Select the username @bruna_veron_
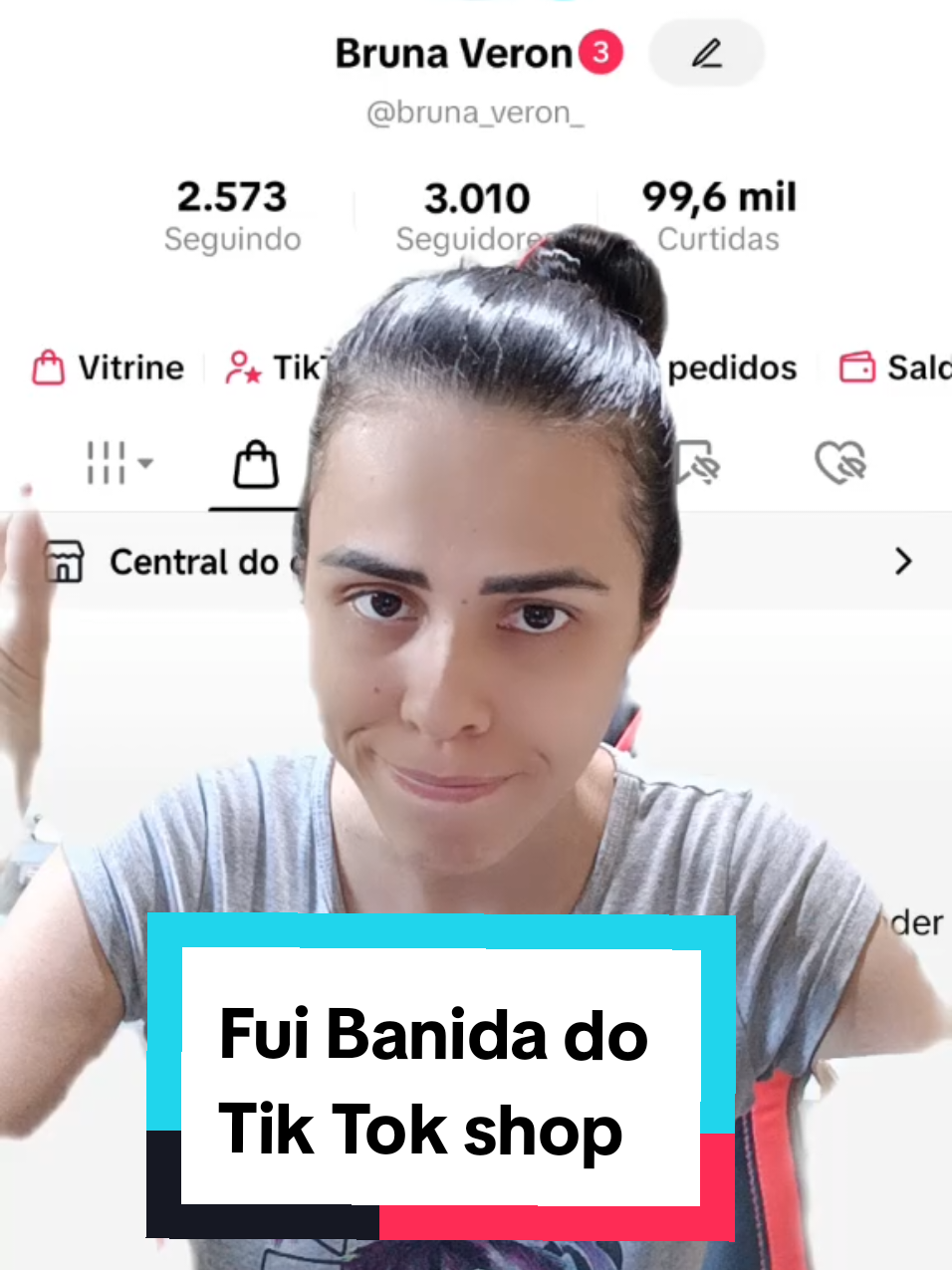The width and height of the screenshot is (952, 1270). click(476, 113)
